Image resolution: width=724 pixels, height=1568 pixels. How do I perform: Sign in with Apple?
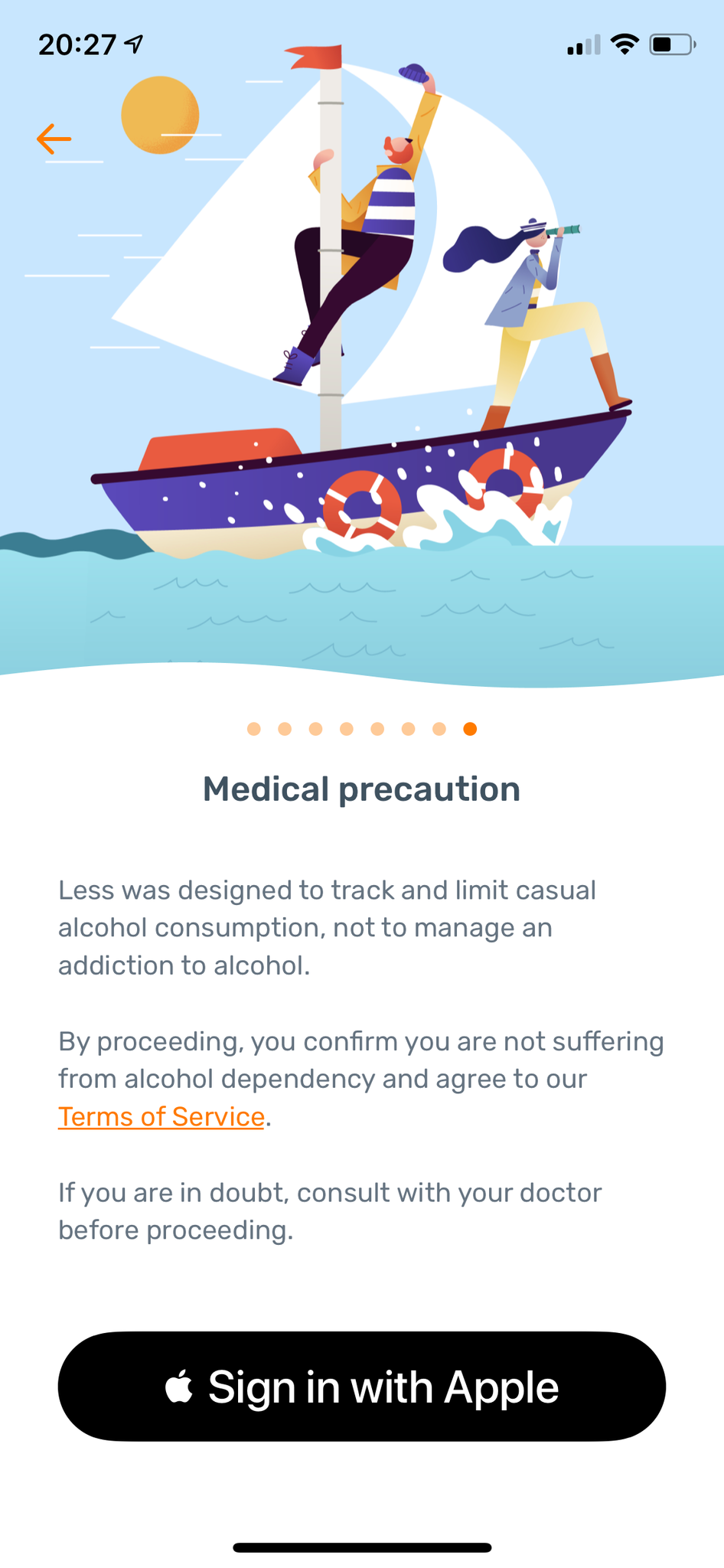362,1387
